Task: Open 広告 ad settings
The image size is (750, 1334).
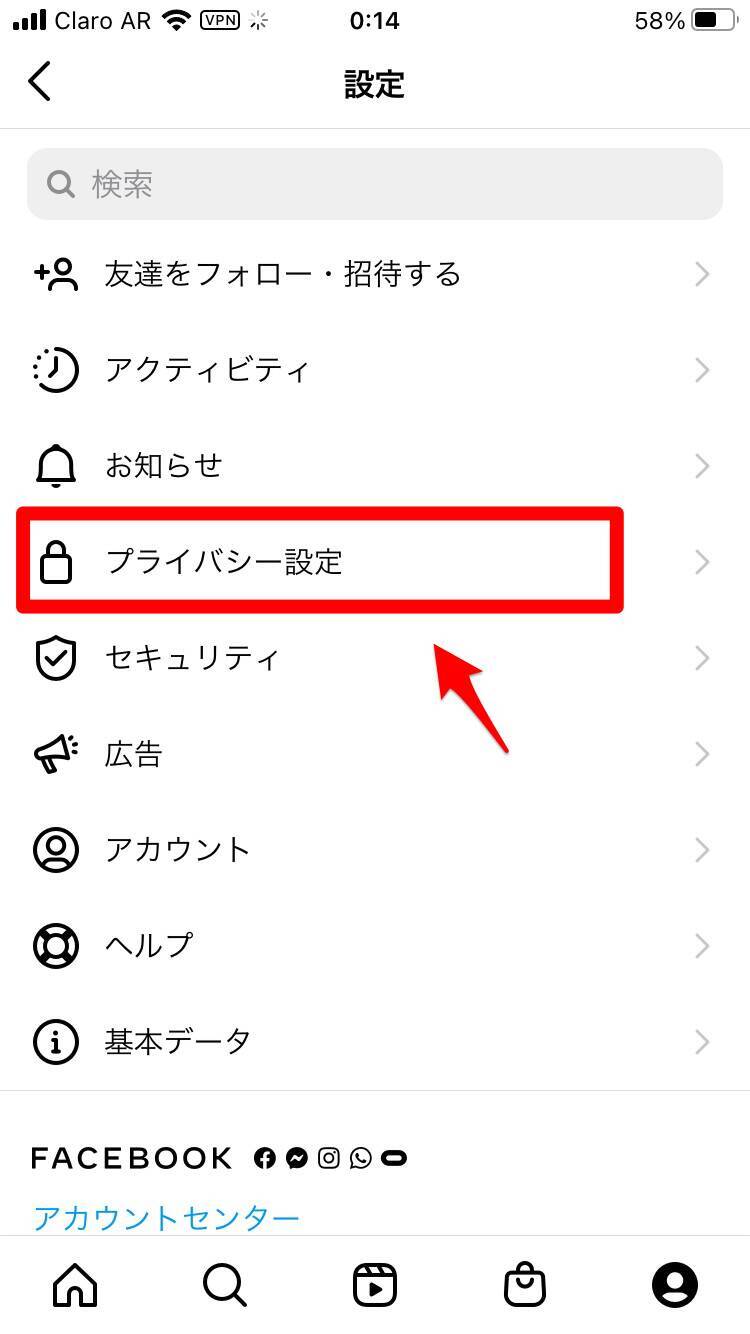Action: point(375,754)
